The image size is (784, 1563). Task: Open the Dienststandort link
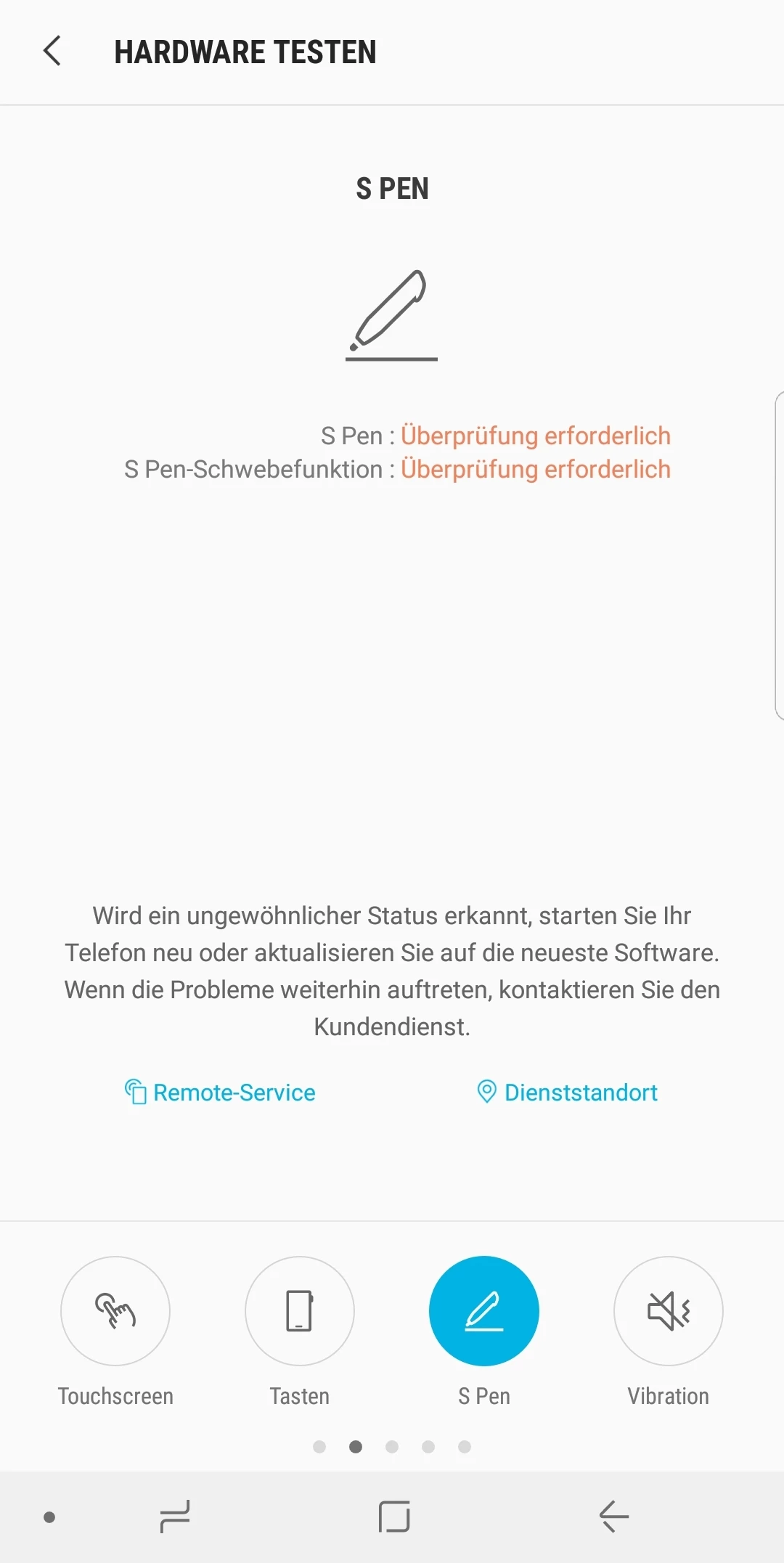click(x=567, y=1092)
